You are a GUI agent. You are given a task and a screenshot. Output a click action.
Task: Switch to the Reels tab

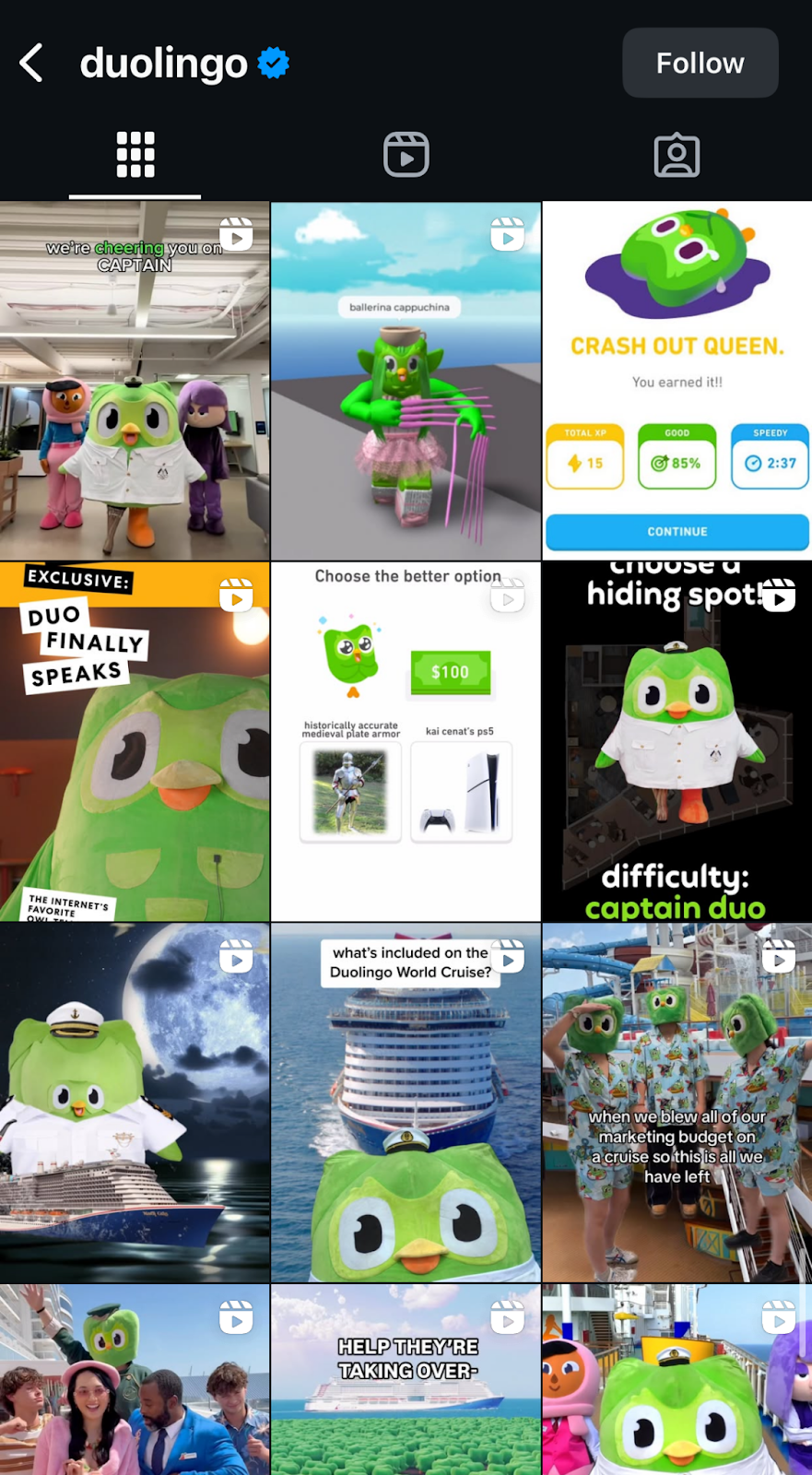pyautogui.click(x=406, y=155)
